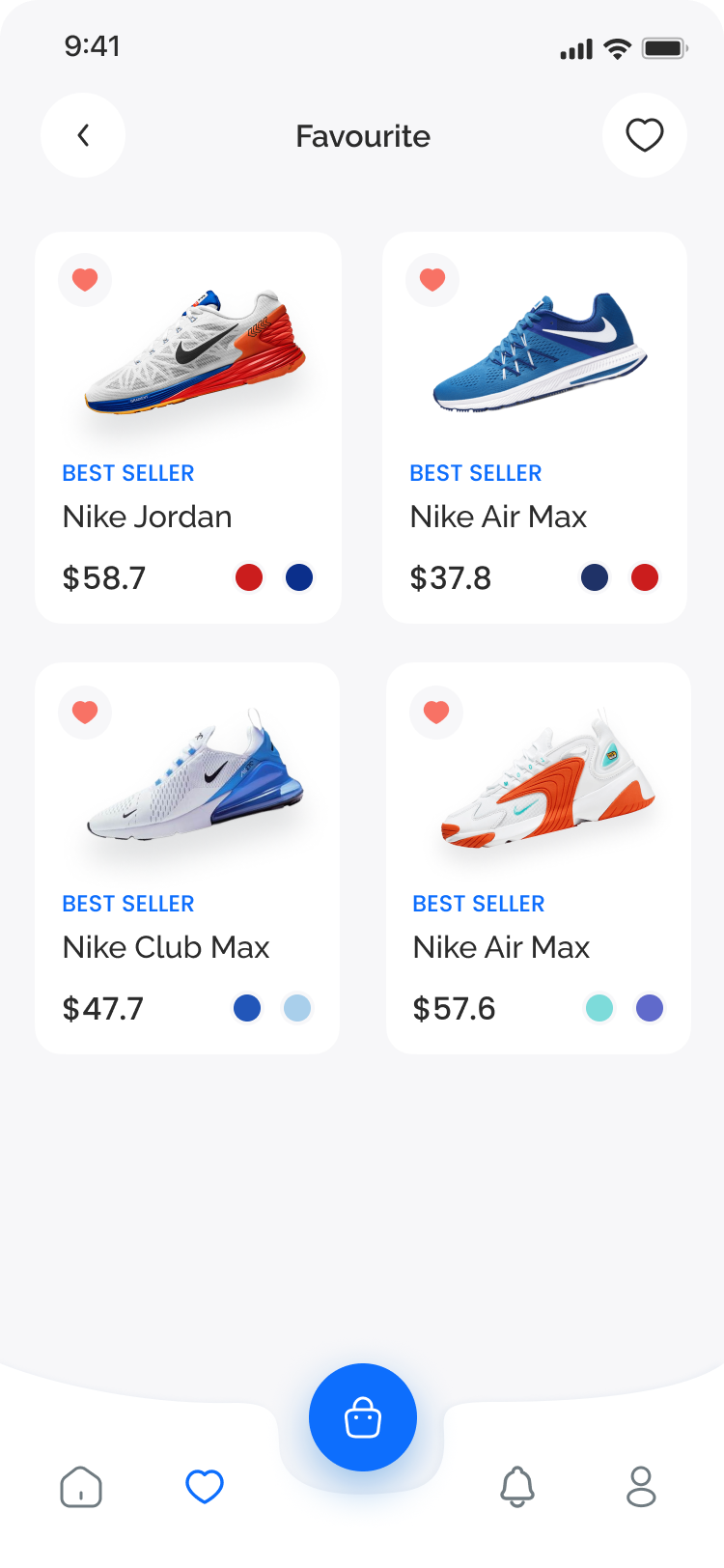This screenshot has height=1568, width=724.
Task: Open the Nike Club Max product card
Action: tap(187, 858)
